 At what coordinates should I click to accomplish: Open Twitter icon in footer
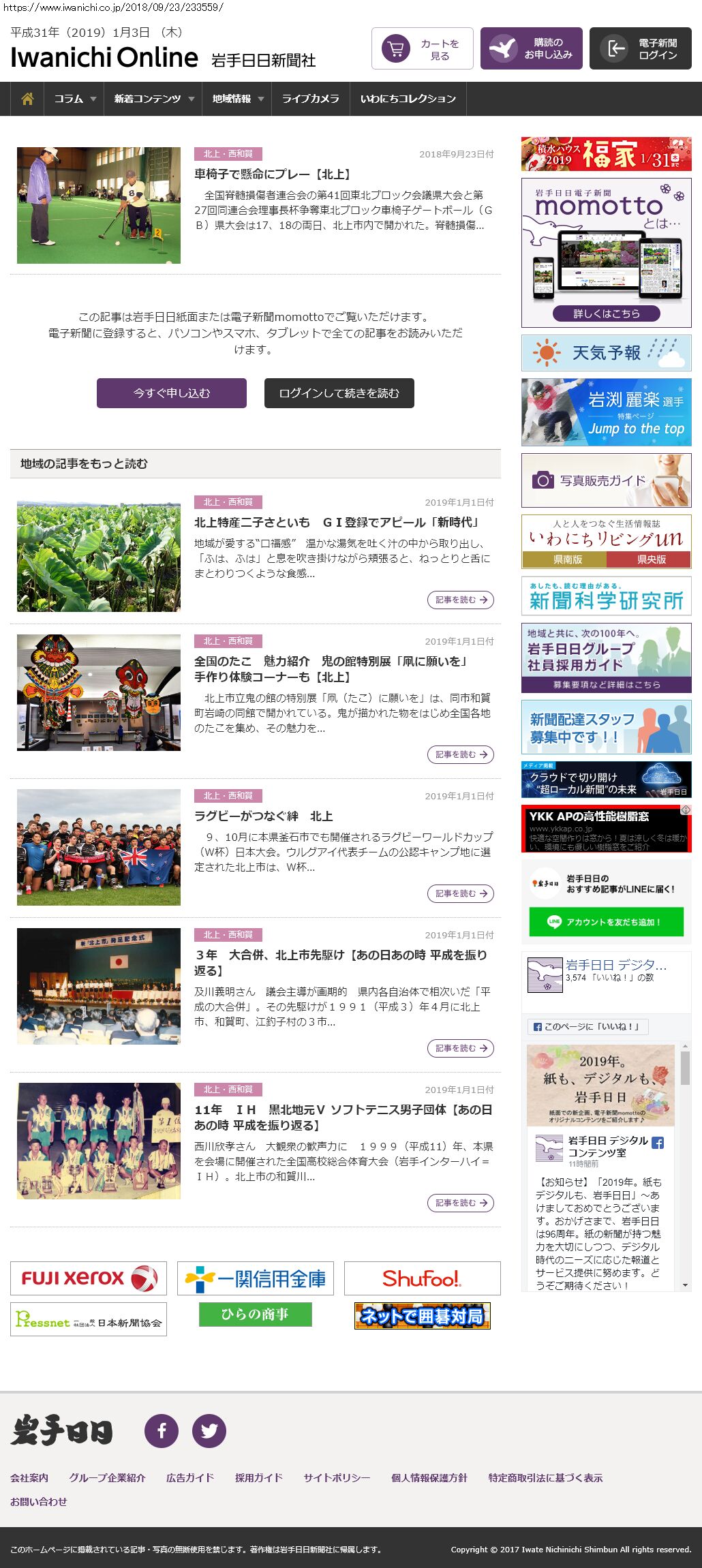(x=209, y=1431)
